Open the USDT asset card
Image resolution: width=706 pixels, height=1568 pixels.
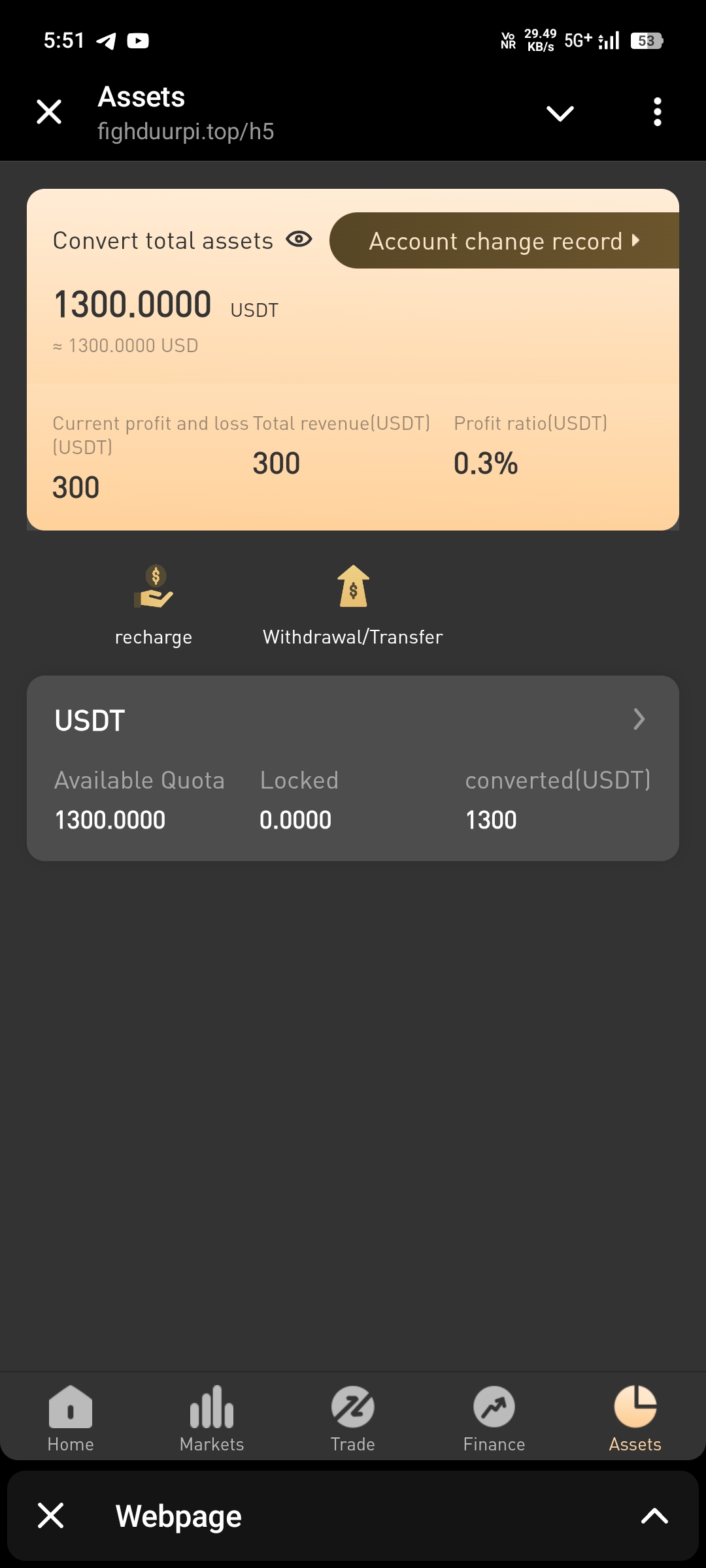pos(353,768)
